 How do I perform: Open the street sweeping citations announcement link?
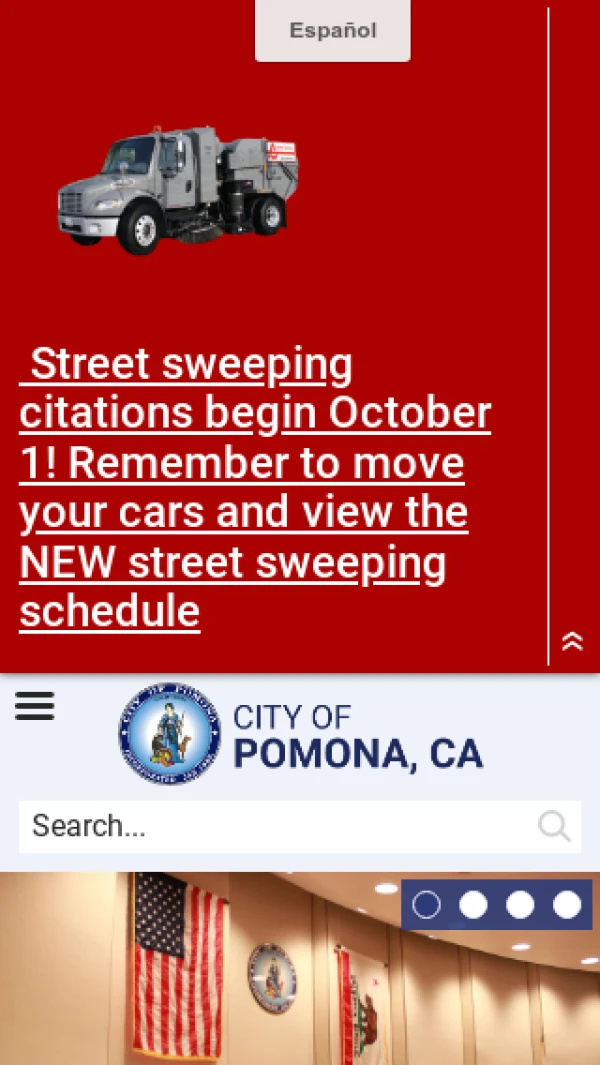255,487
